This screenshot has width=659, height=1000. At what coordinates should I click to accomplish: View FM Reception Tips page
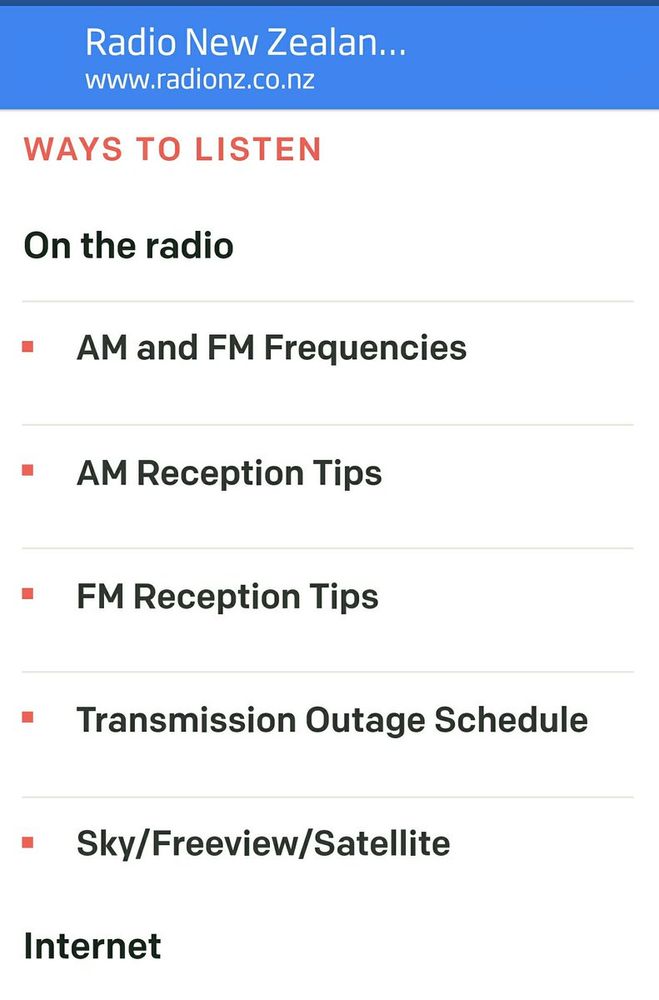tap(227, 597)
